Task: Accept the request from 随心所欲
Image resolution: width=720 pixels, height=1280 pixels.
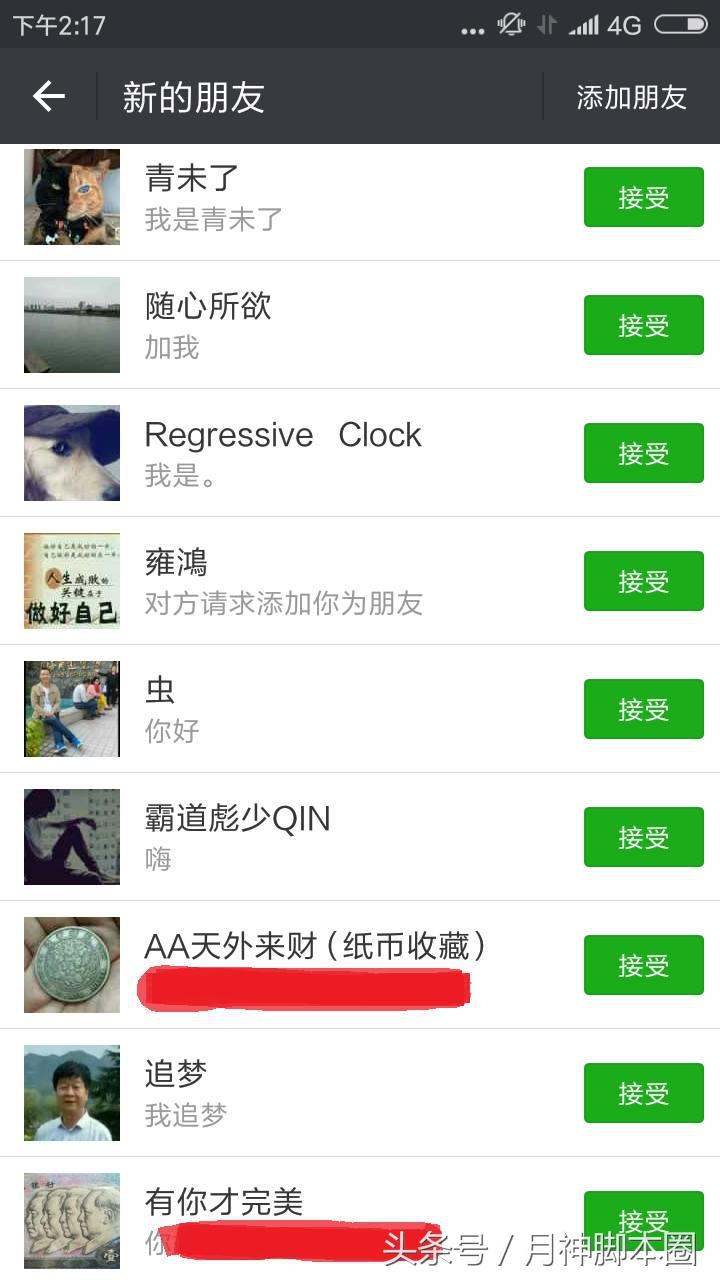Action: [643, 326]
